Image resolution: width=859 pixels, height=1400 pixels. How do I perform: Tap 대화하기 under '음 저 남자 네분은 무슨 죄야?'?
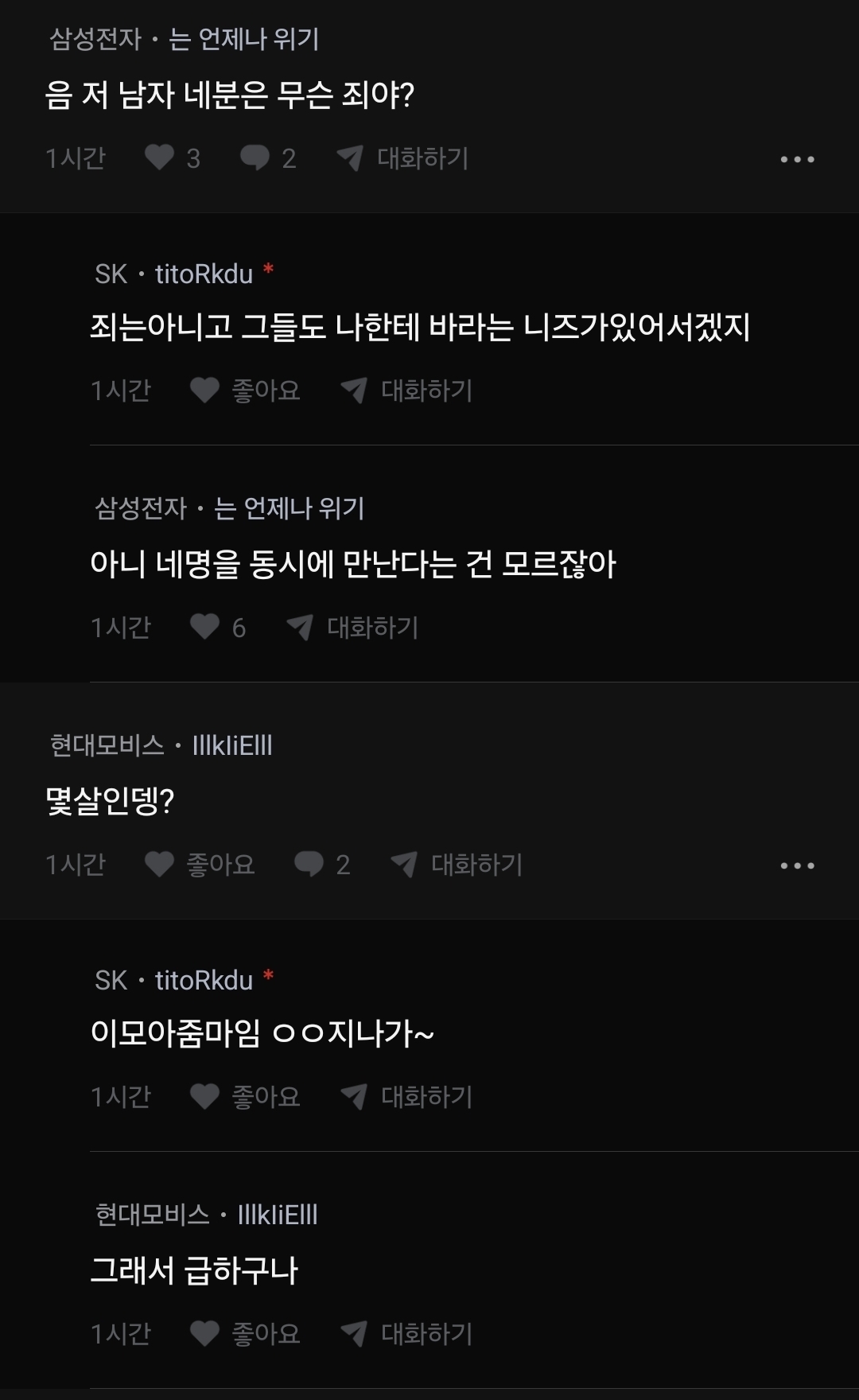[403, 158]
